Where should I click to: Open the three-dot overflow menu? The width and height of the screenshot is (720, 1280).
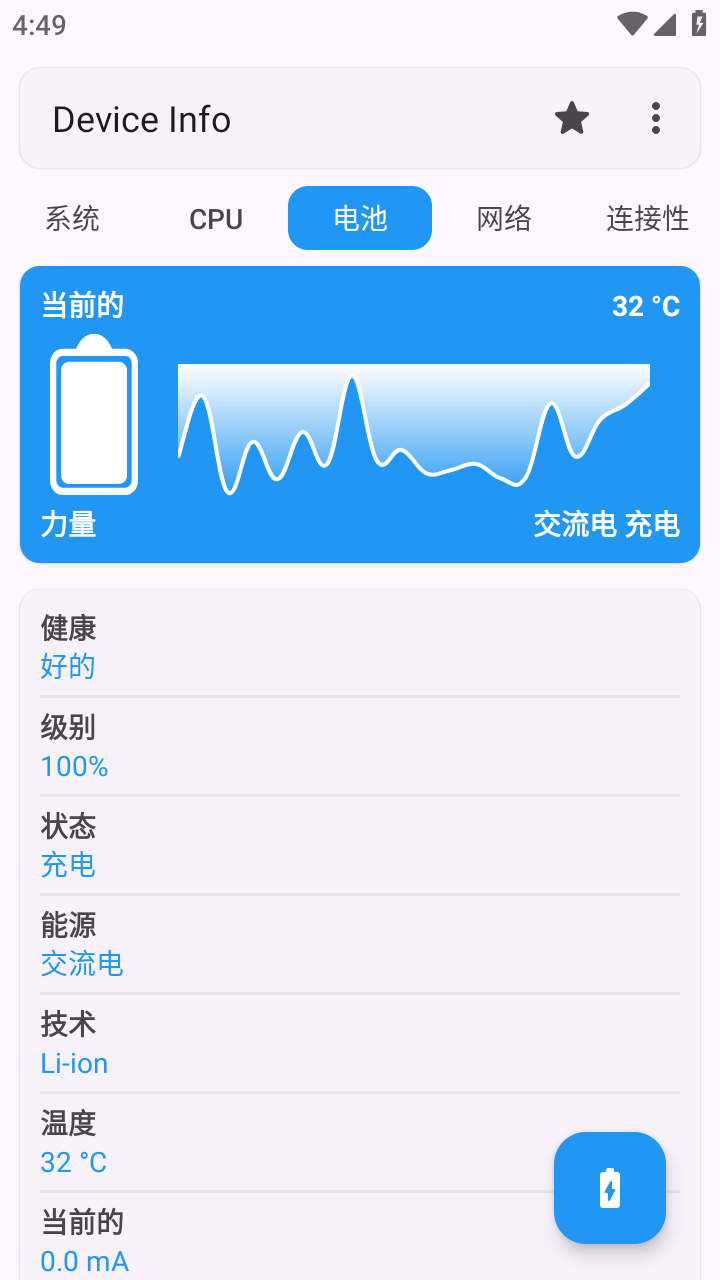pos(656,118)
